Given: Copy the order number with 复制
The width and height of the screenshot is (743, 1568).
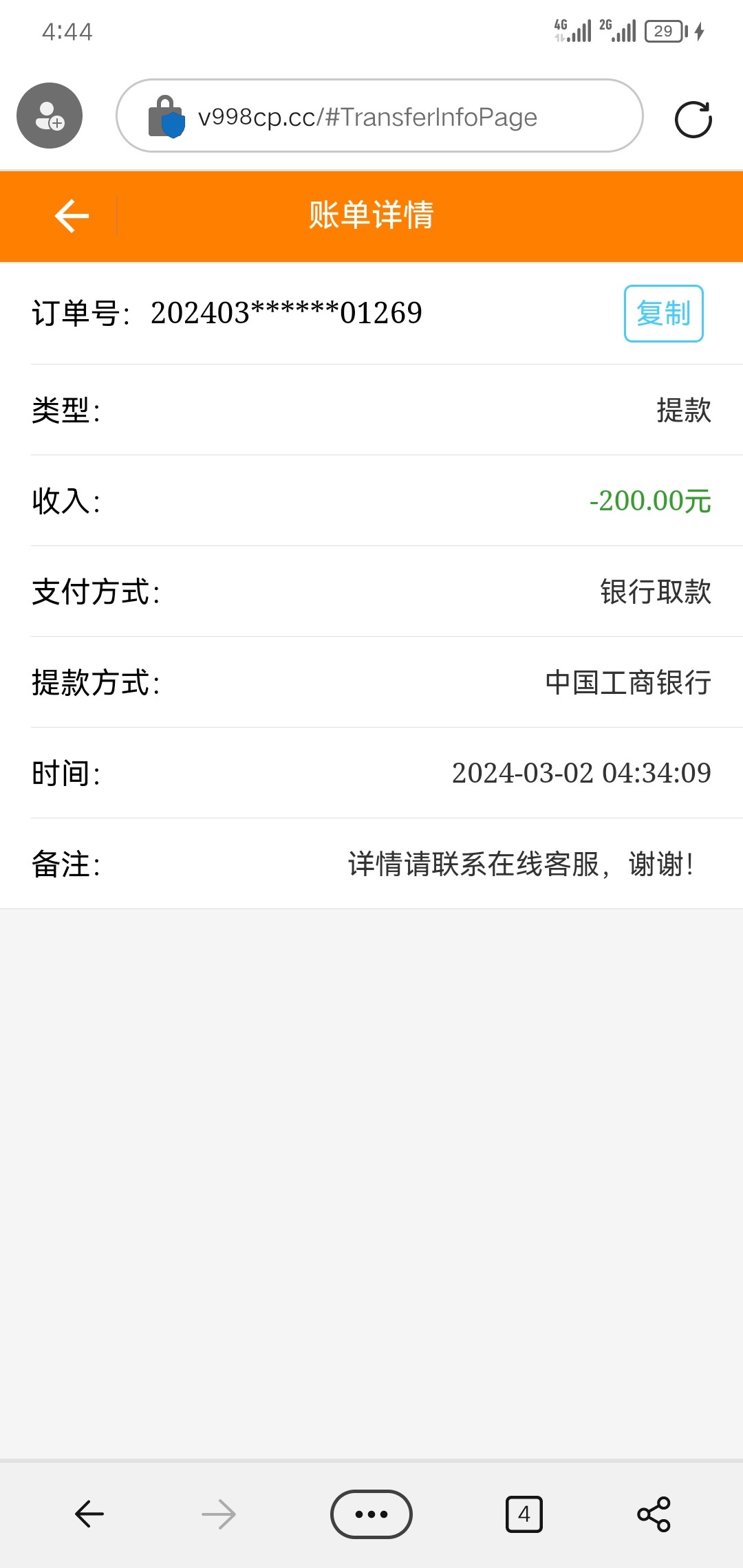Looking at the screenshot, I should (x=663, y=314).
